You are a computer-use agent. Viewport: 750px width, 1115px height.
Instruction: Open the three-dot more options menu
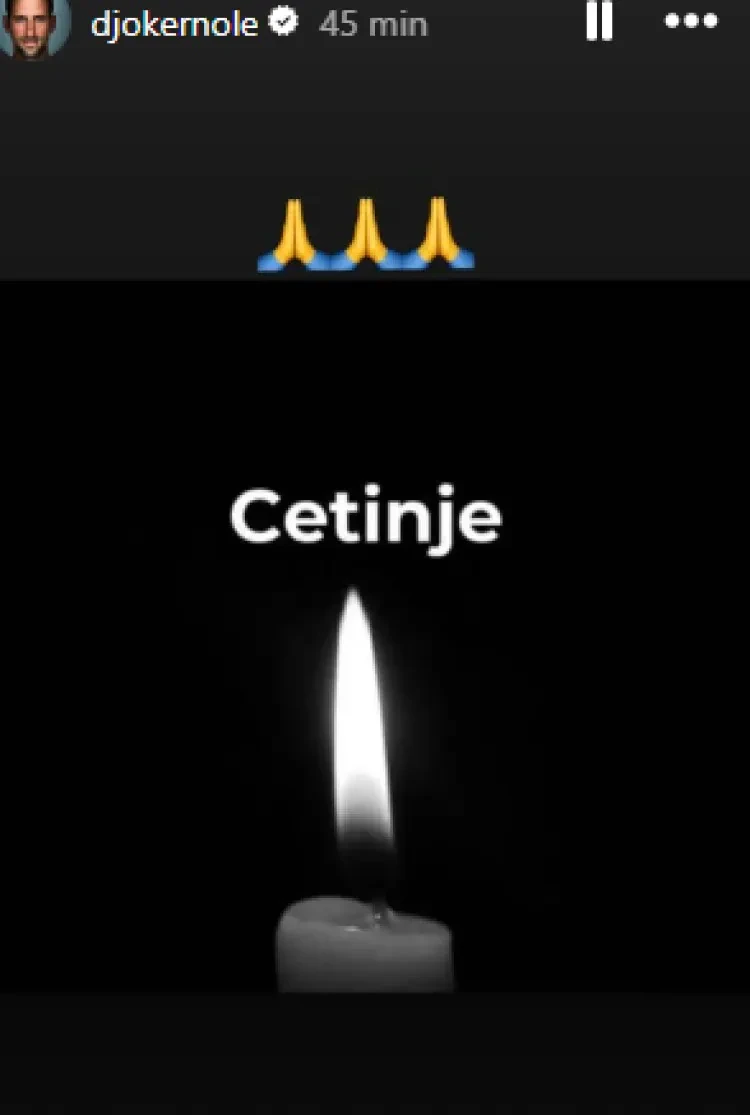pos(692,21)
